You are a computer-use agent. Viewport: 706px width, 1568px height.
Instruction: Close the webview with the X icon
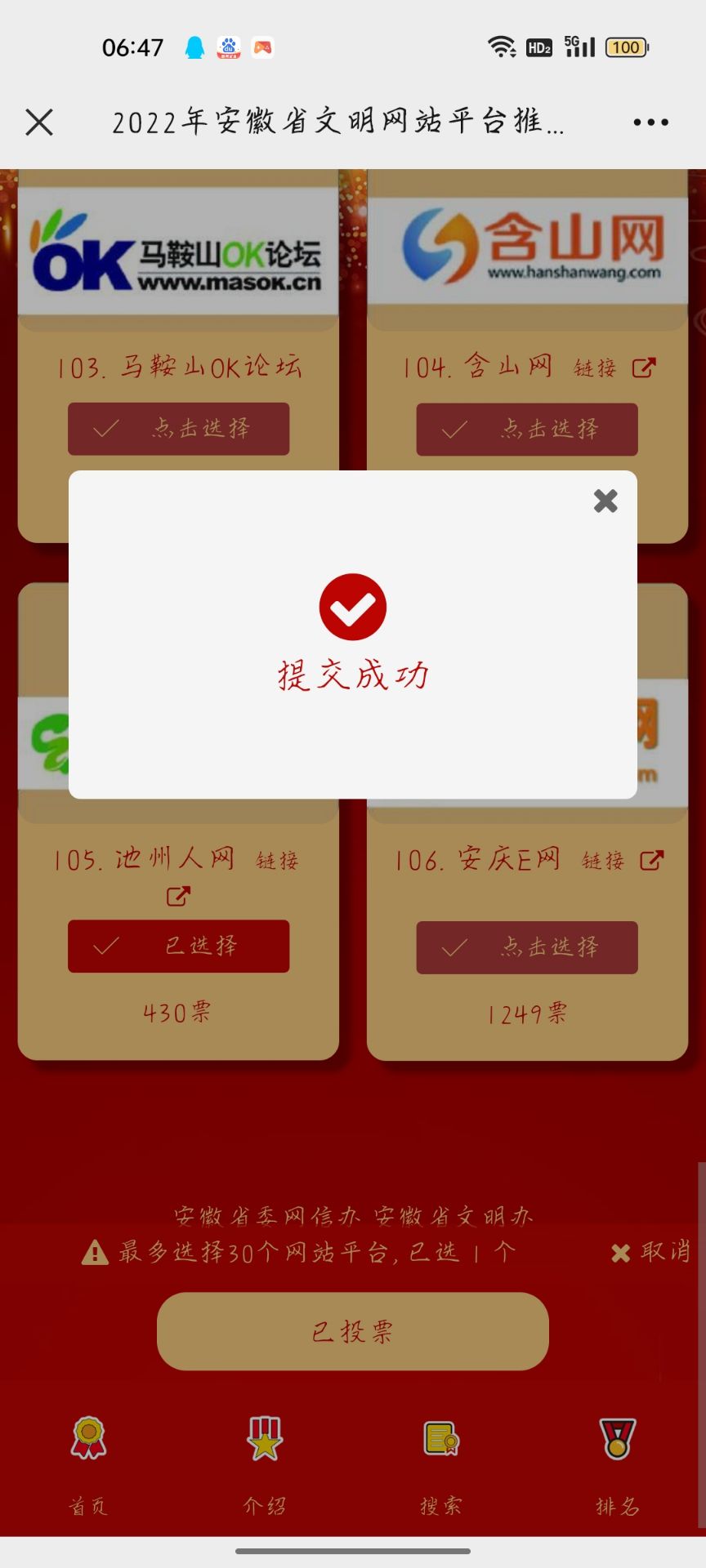(x=39, y=122)
